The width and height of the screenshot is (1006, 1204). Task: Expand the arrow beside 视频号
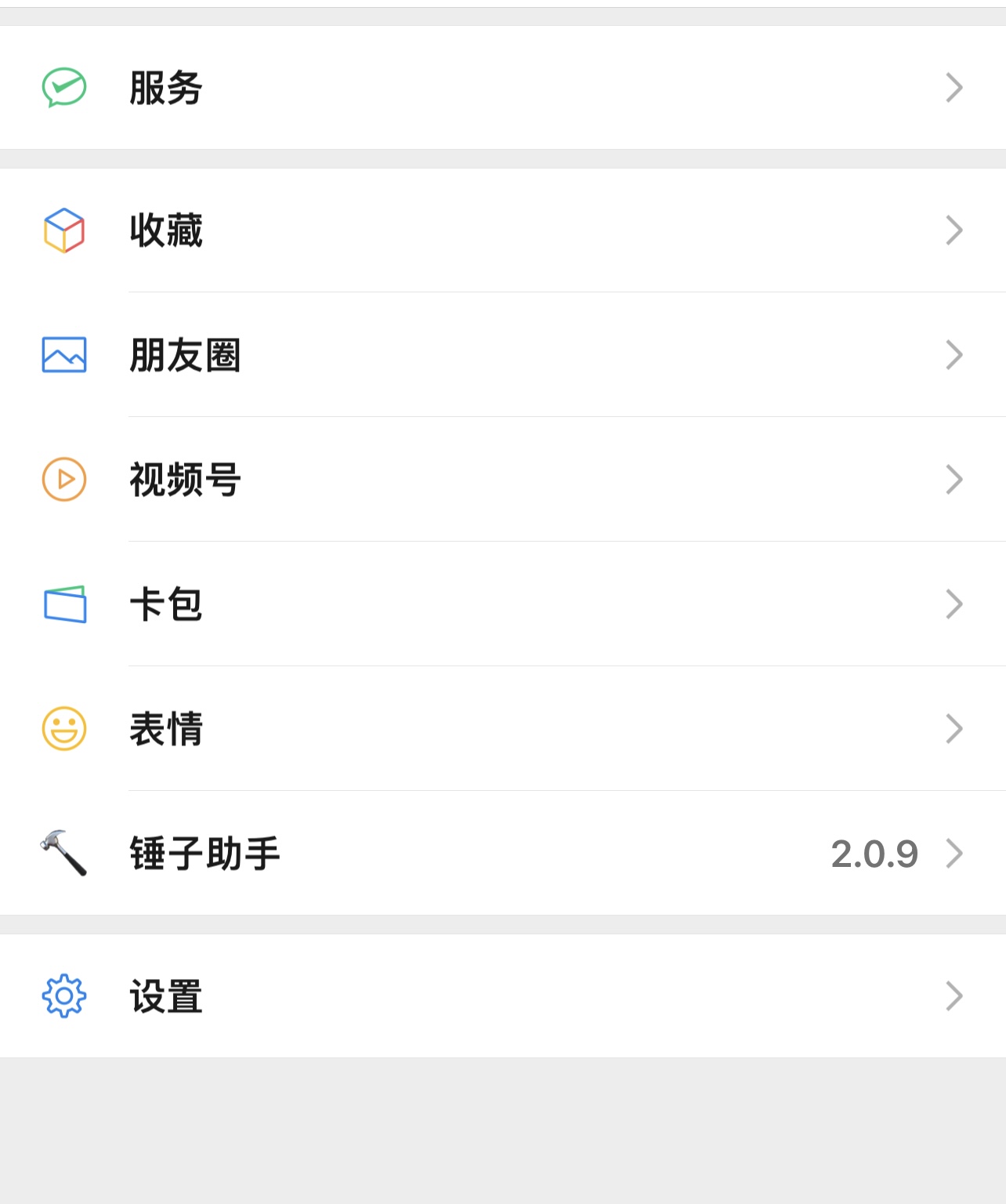[x=954, y=479]
